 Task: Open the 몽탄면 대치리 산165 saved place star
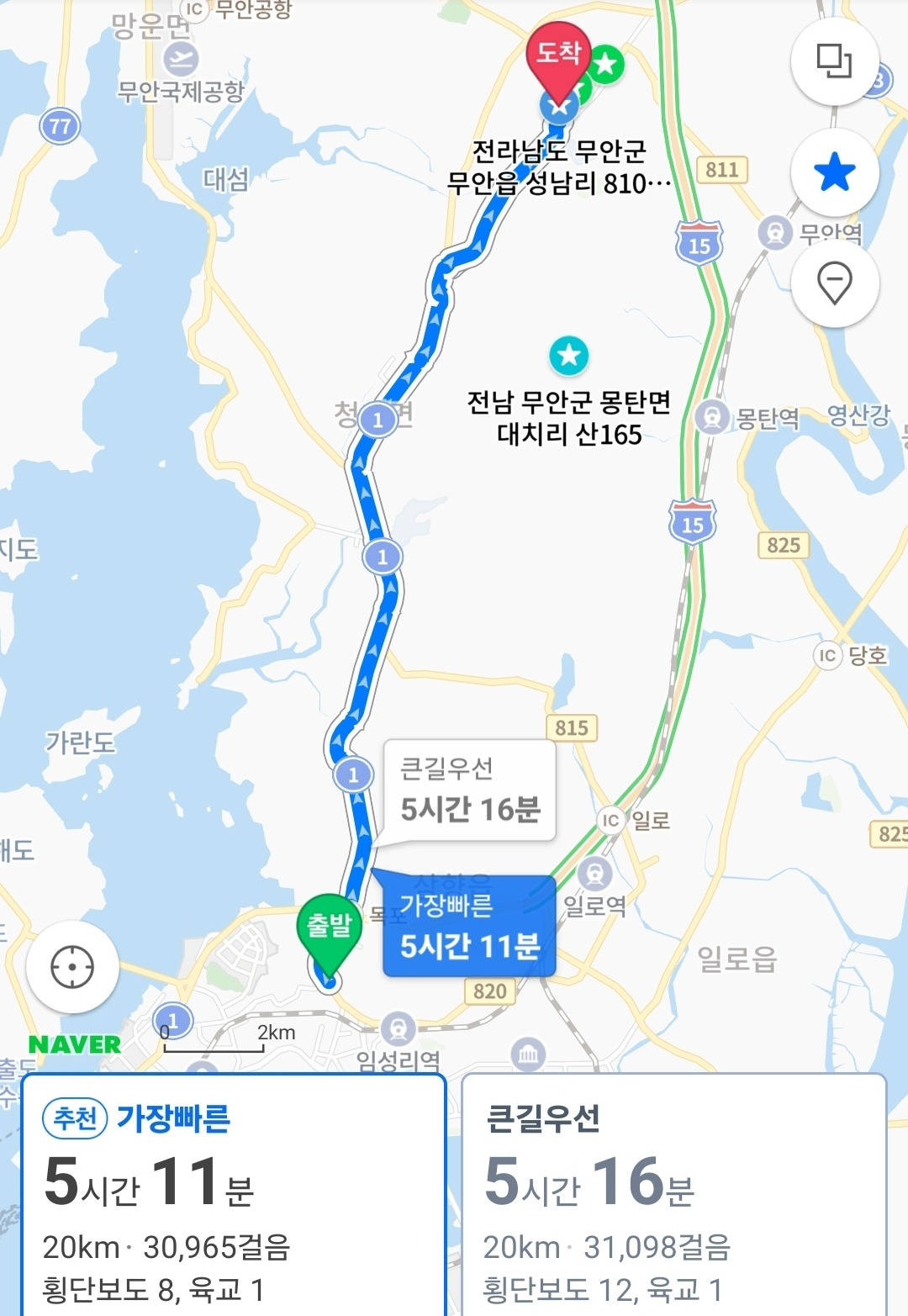pos(569,356)
